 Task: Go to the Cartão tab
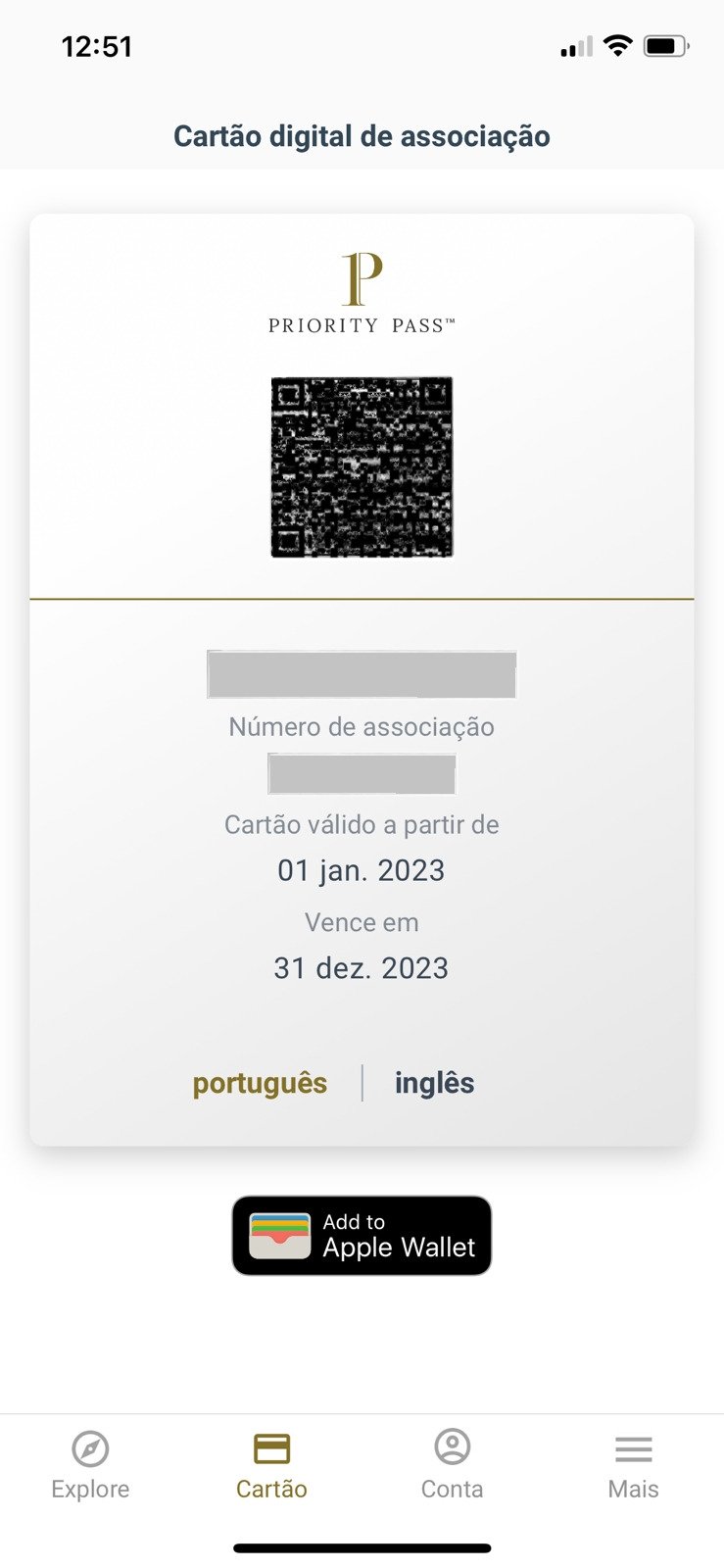coord(271,1466)
